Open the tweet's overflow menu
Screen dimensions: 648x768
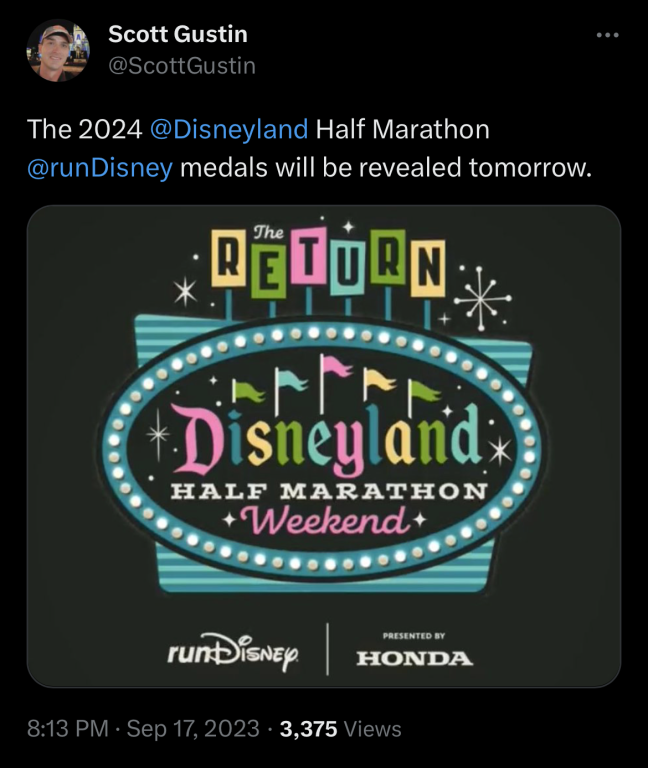click(607, 36)
